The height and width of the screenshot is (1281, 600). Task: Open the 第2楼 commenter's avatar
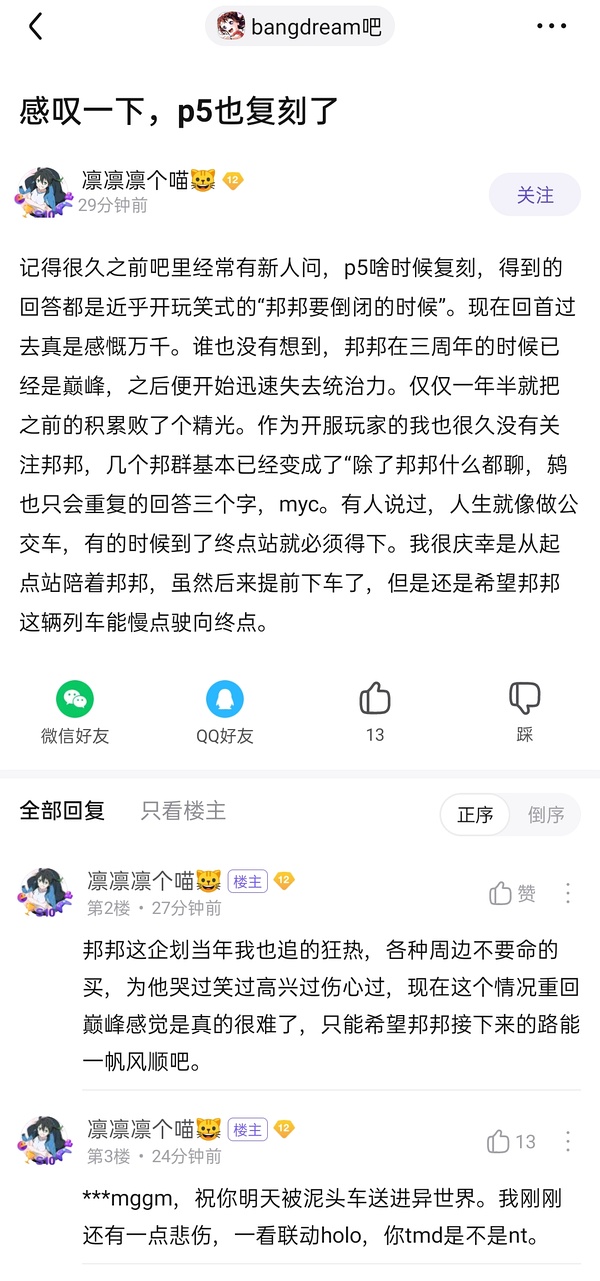44,892
